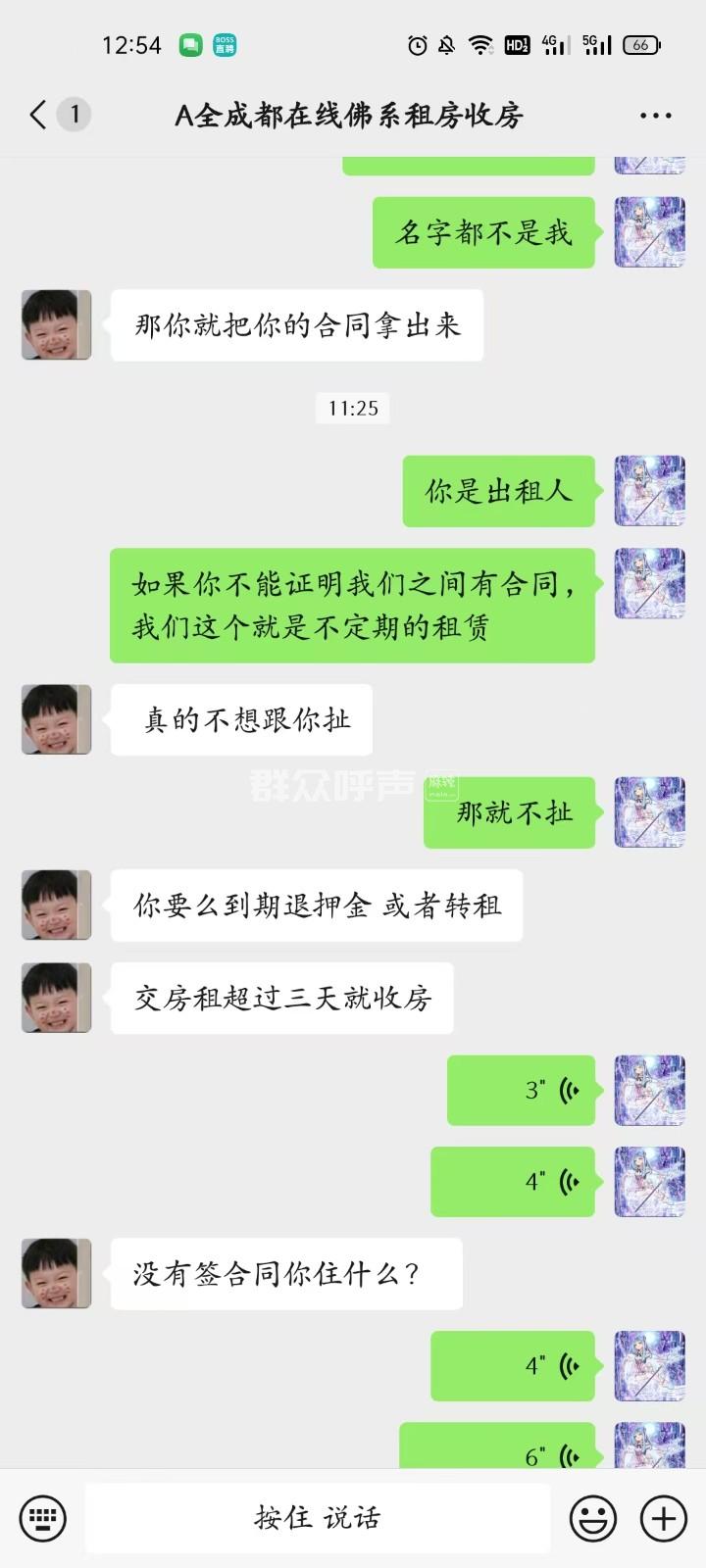This screenshot has width=706, height=1568.
Task: Open the plus attachments menu
Action: (x=663, y=1518)
